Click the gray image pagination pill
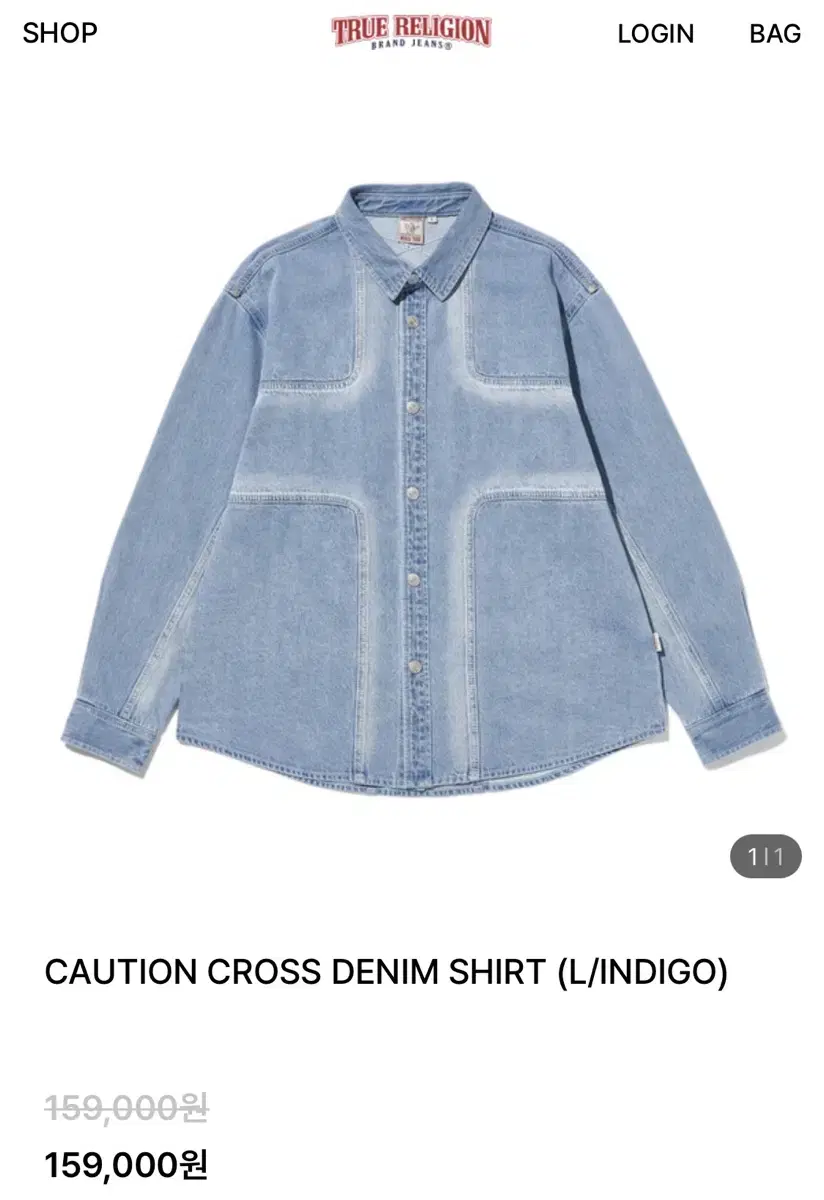 (x=766, y=853)
